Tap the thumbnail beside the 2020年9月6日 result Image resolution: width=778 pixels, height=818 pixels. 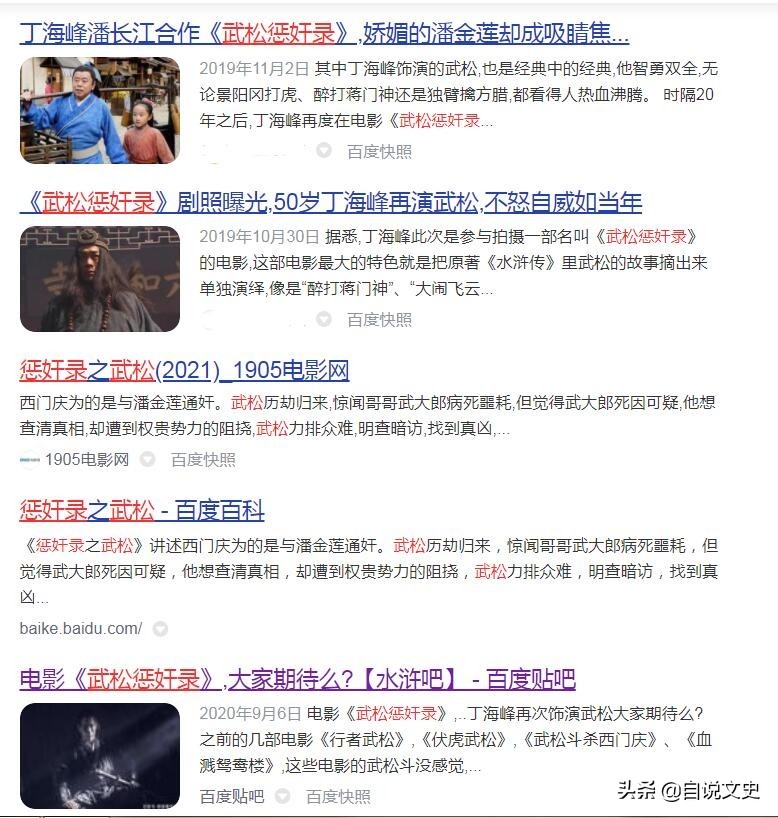100,756
